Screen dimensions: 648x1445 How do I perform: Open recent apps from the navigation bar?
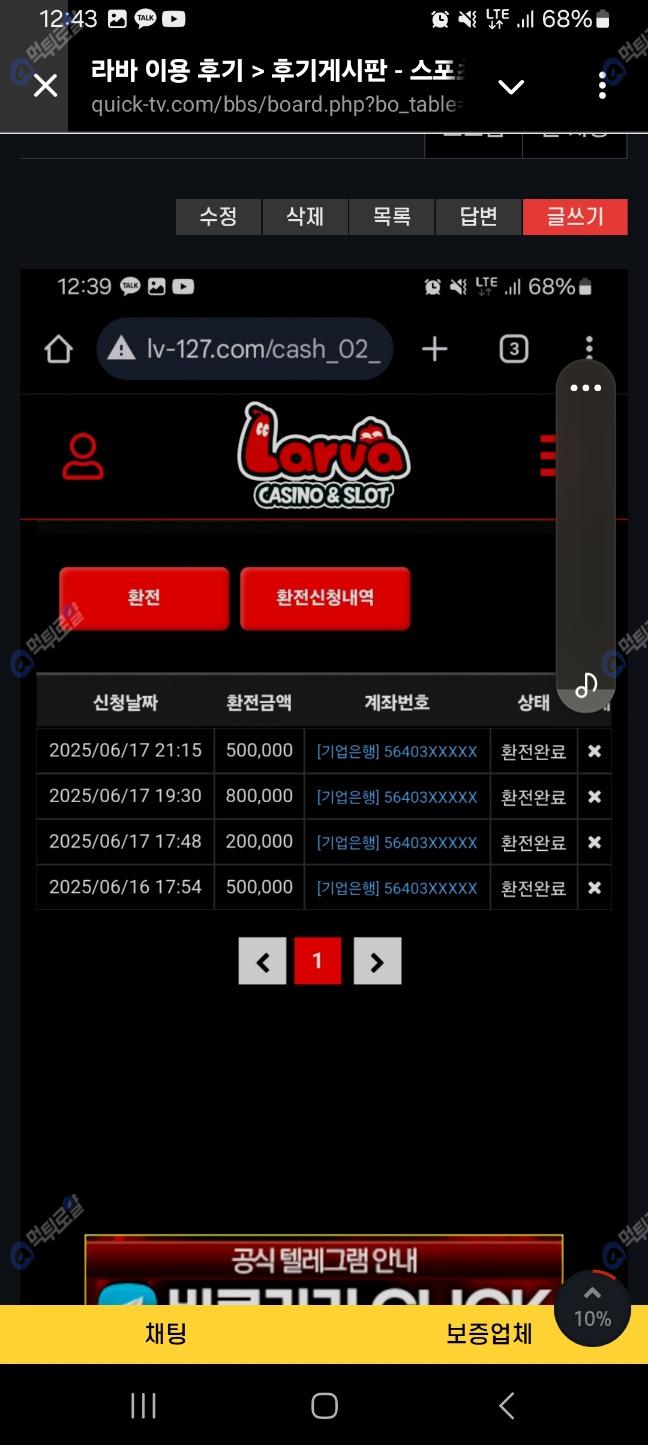143,1406
